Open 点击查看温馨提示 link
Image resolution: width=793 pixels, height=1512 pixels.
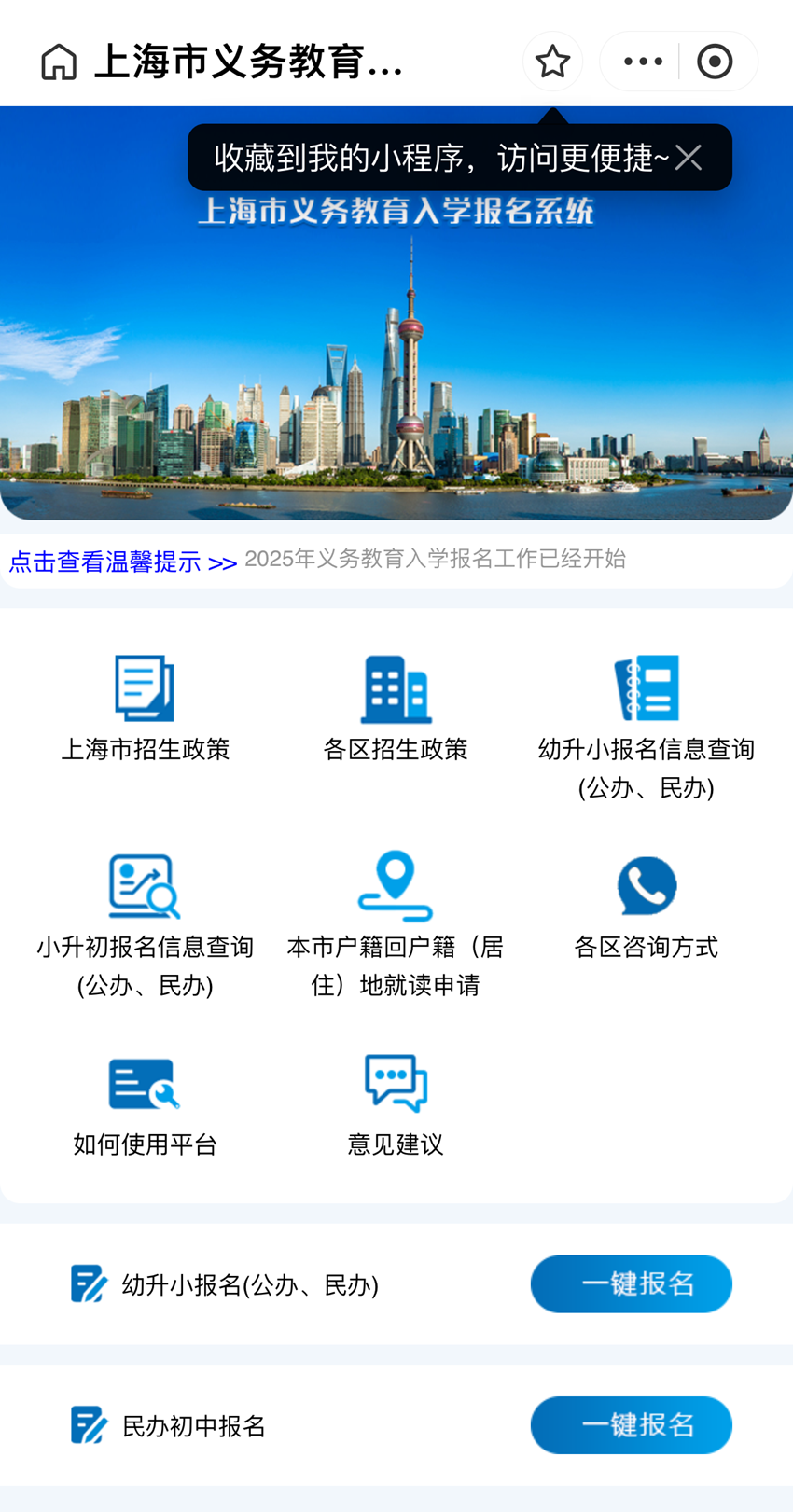pos(122,562)
